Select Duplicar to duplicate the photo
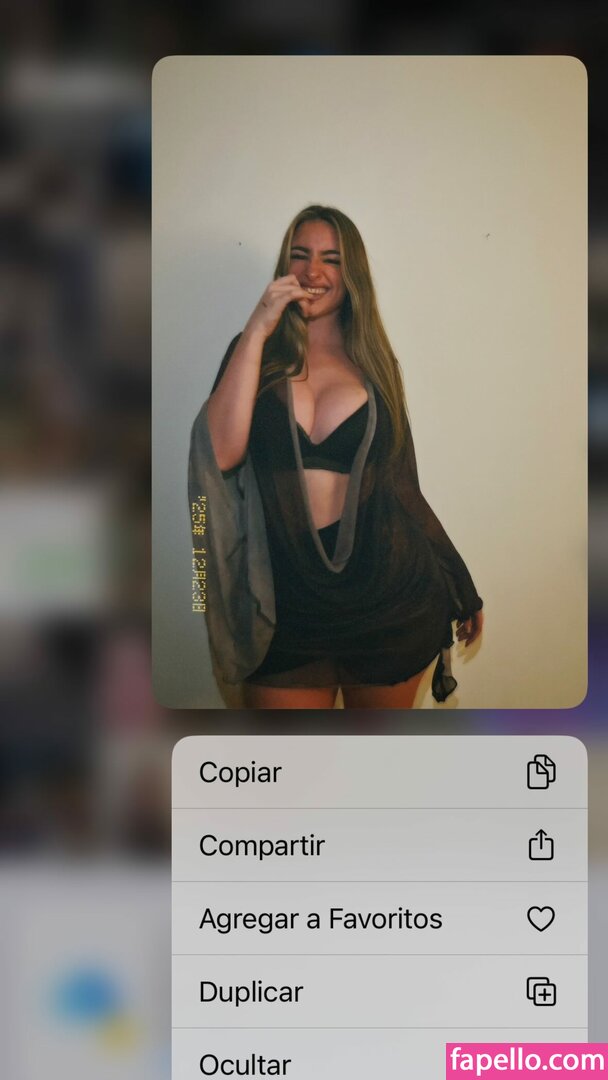Screen dimensions: 608x1080 [x=378, y=991]
